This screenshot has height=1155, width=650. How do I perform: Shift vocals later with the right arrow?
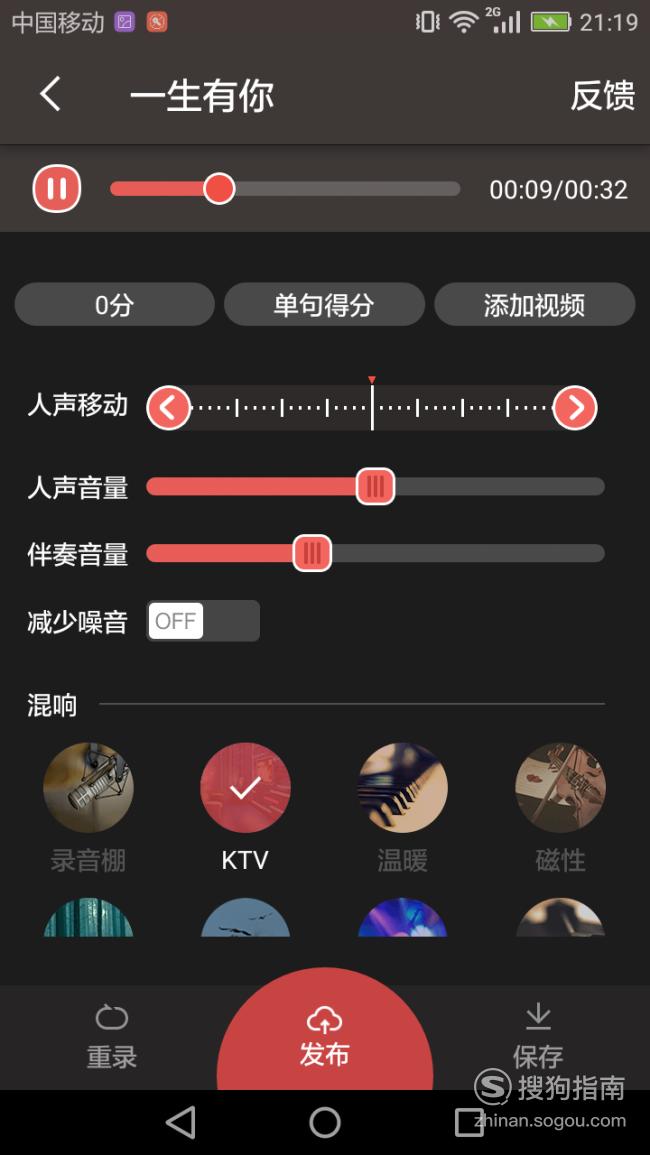tap(575, 407)
